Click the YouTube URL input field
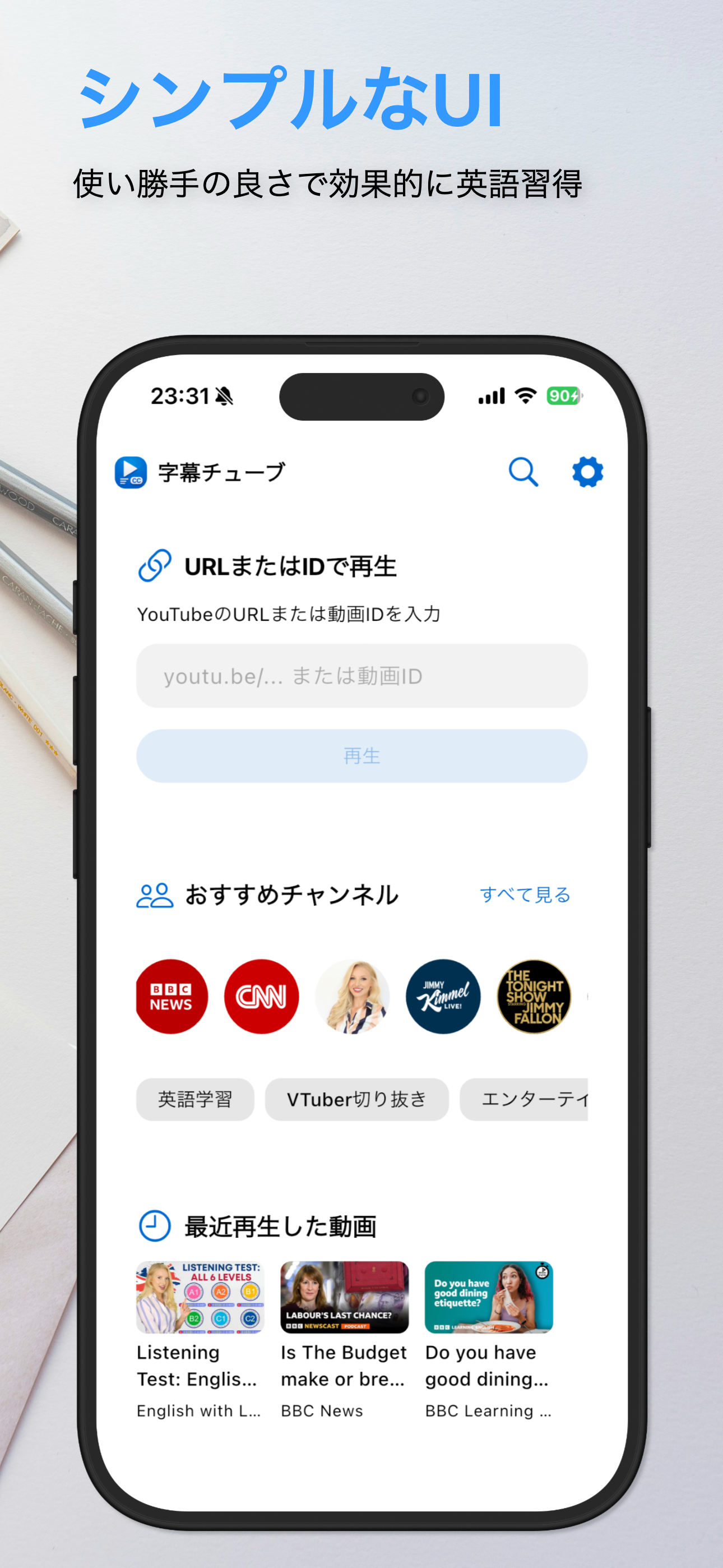The image size is (723, 1568). [361, 676]
